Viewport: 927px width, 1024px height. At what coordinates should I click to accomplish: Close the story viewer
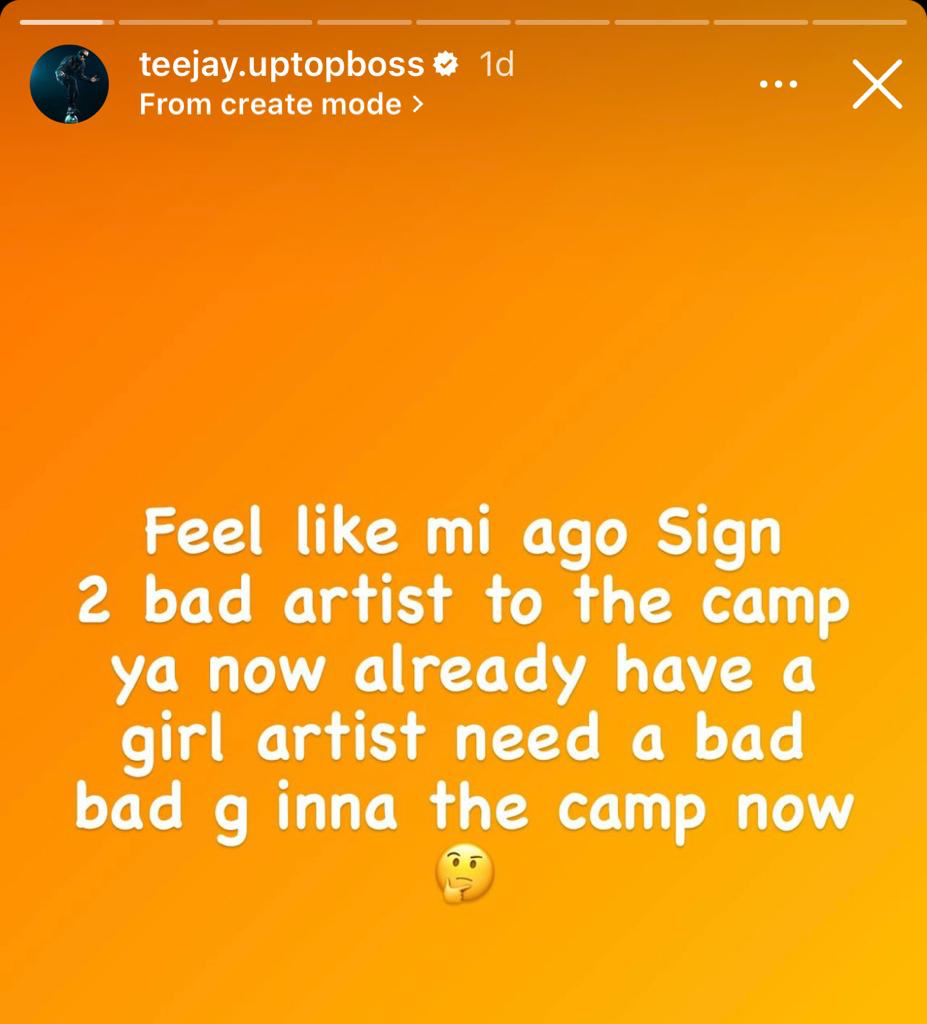pos(877,84)
